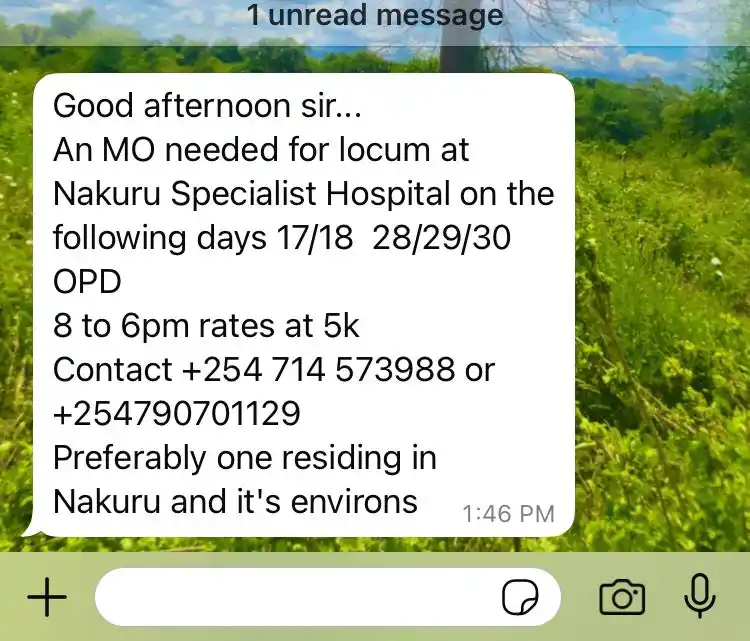Open the attachment plus icon
The width and height of the screenshot is (750, 641).
point(46,598)
